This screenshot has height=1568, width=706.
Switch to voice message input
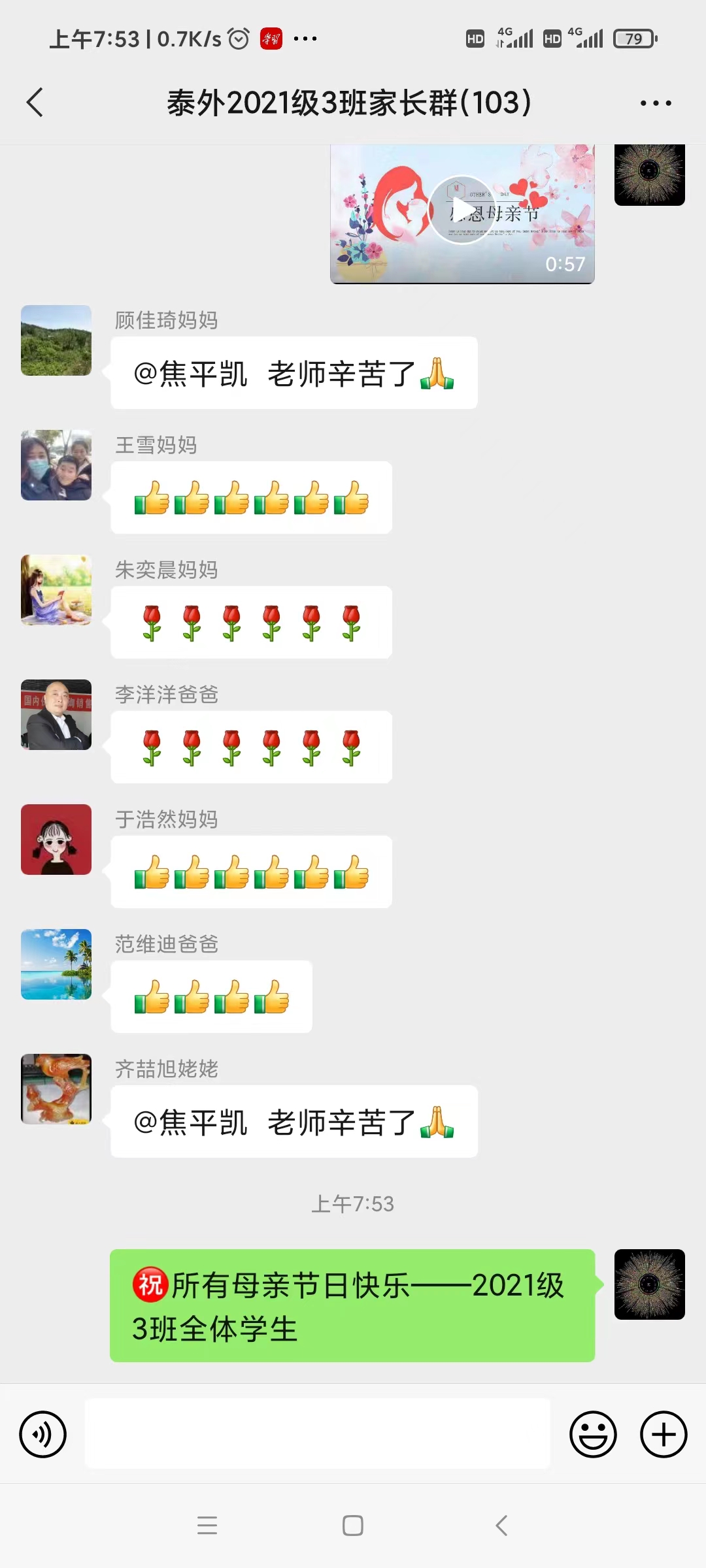point(43,1435)
